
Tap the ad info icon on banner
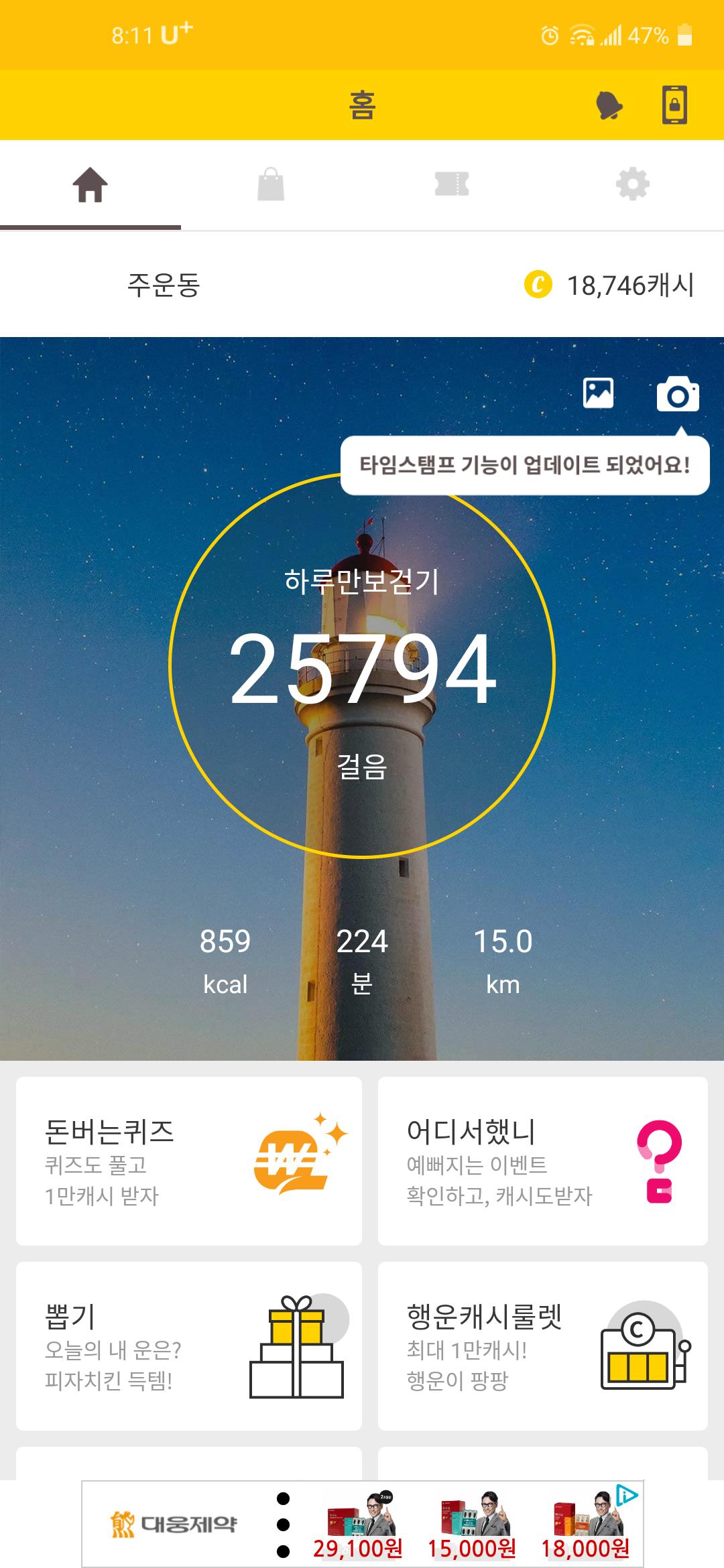point(627,1494)
